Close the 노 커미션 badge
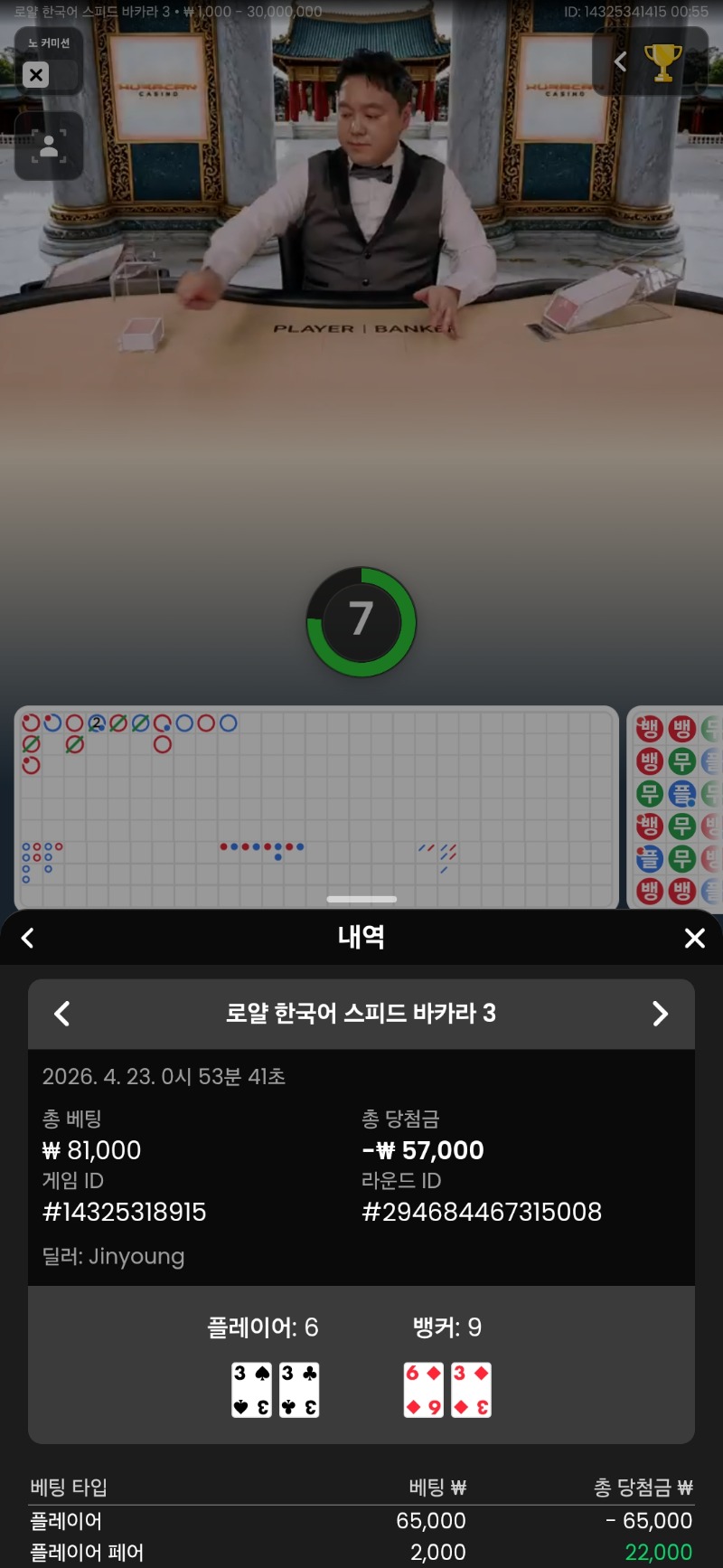This screenshot has height=1568, width=723. (x=36, y=75)
